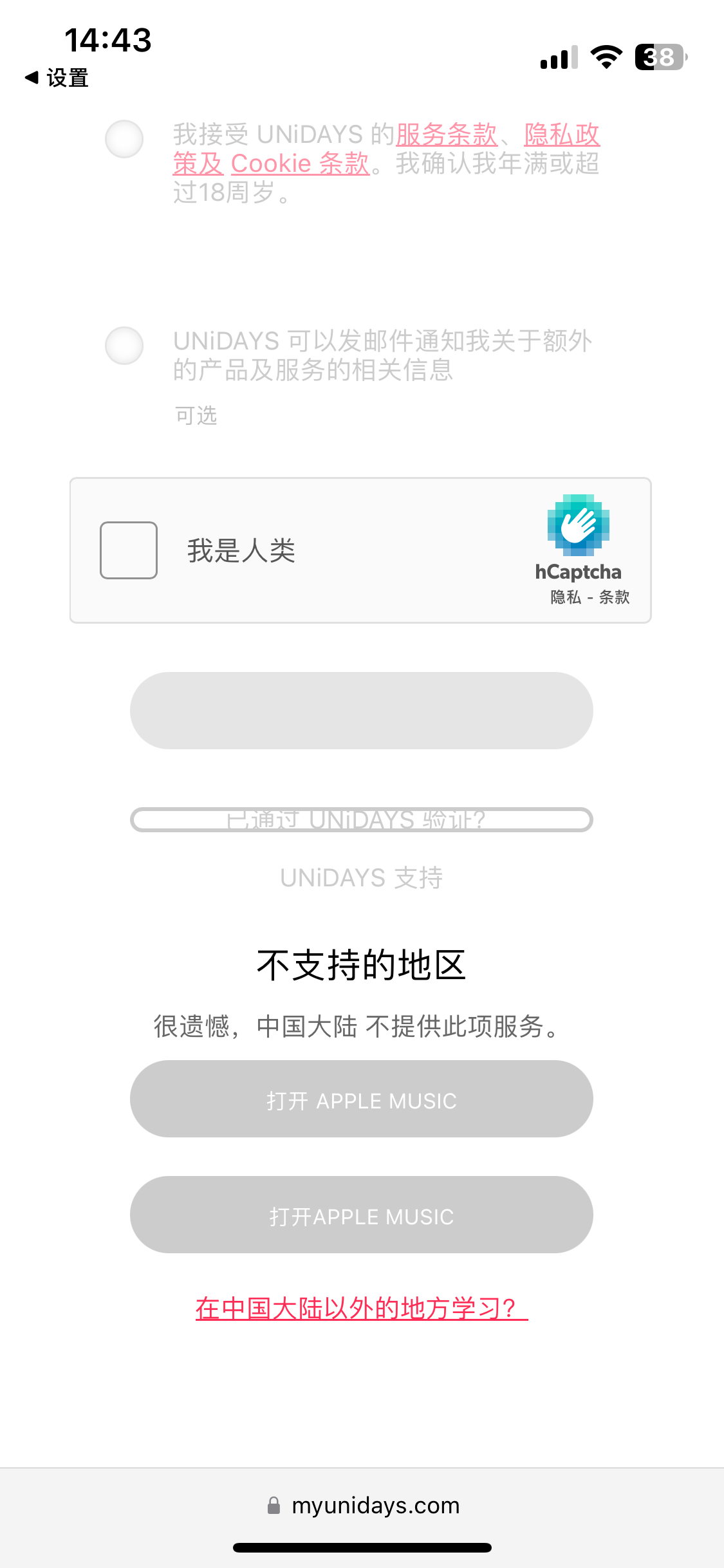
Task: Open hCaptcha 隐私 link
Action: pyautogui.click(x=566, y=597)
